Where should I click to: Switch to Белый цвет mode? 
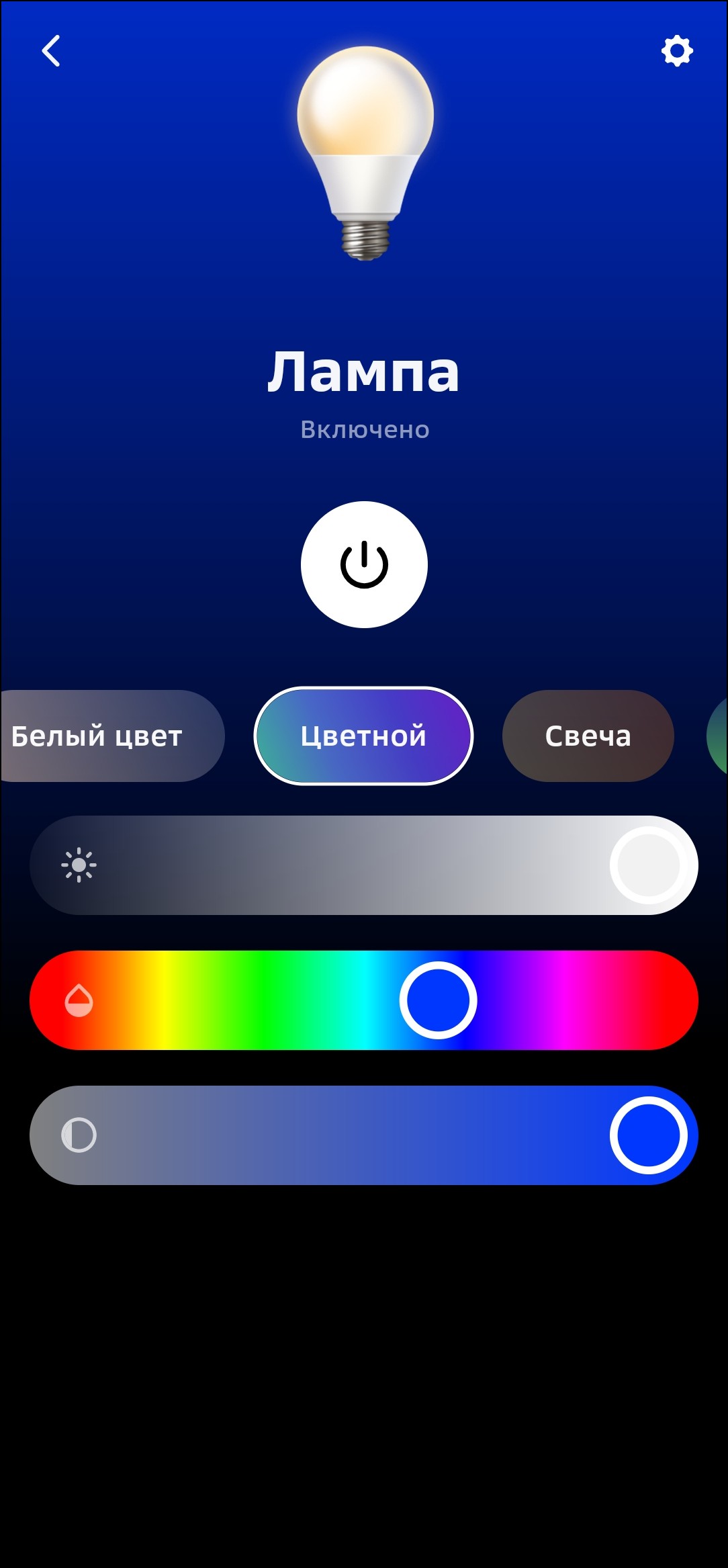(107, 736)
